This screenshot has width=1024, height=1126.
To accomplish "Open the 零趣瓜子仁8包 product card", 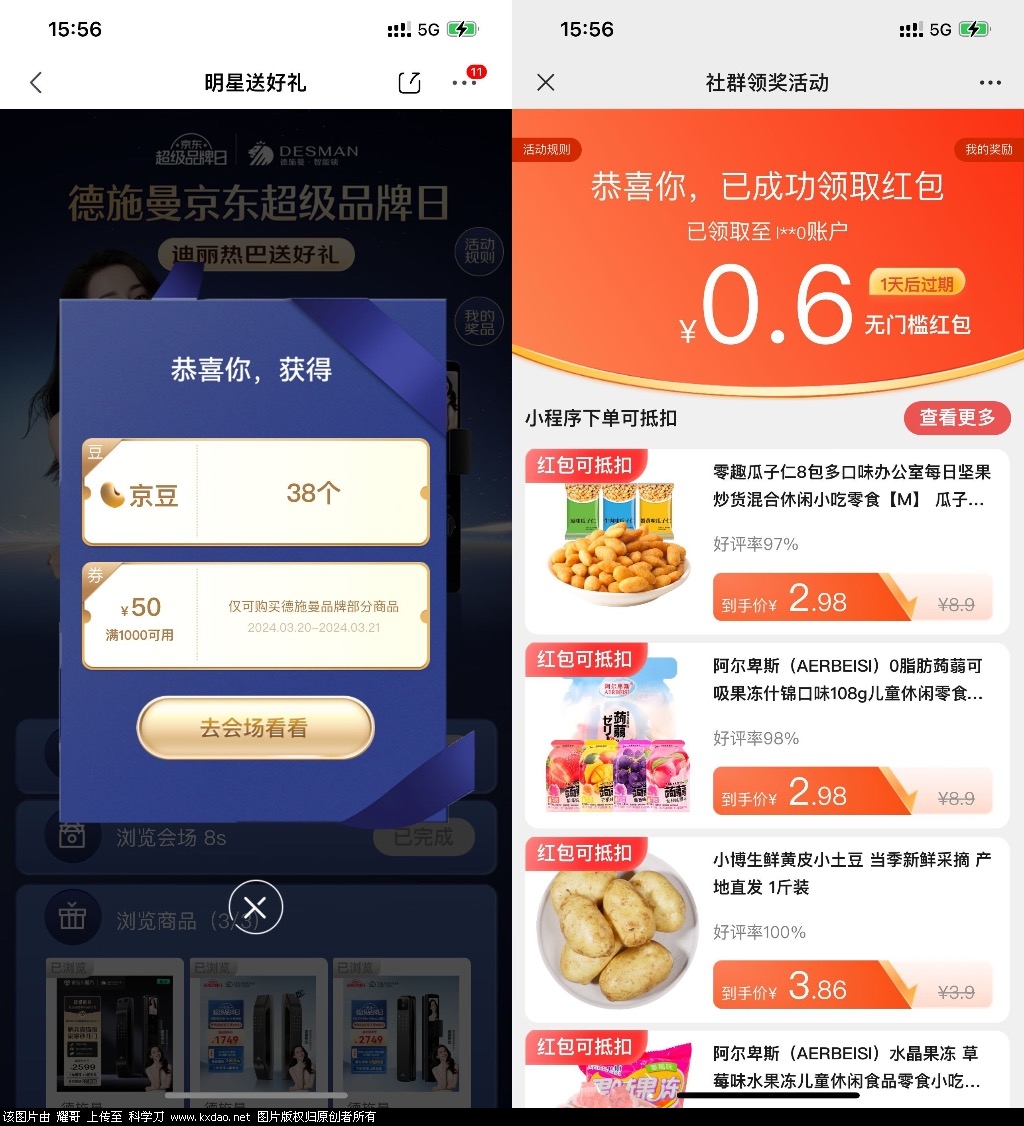I will [x=767, y=541].
